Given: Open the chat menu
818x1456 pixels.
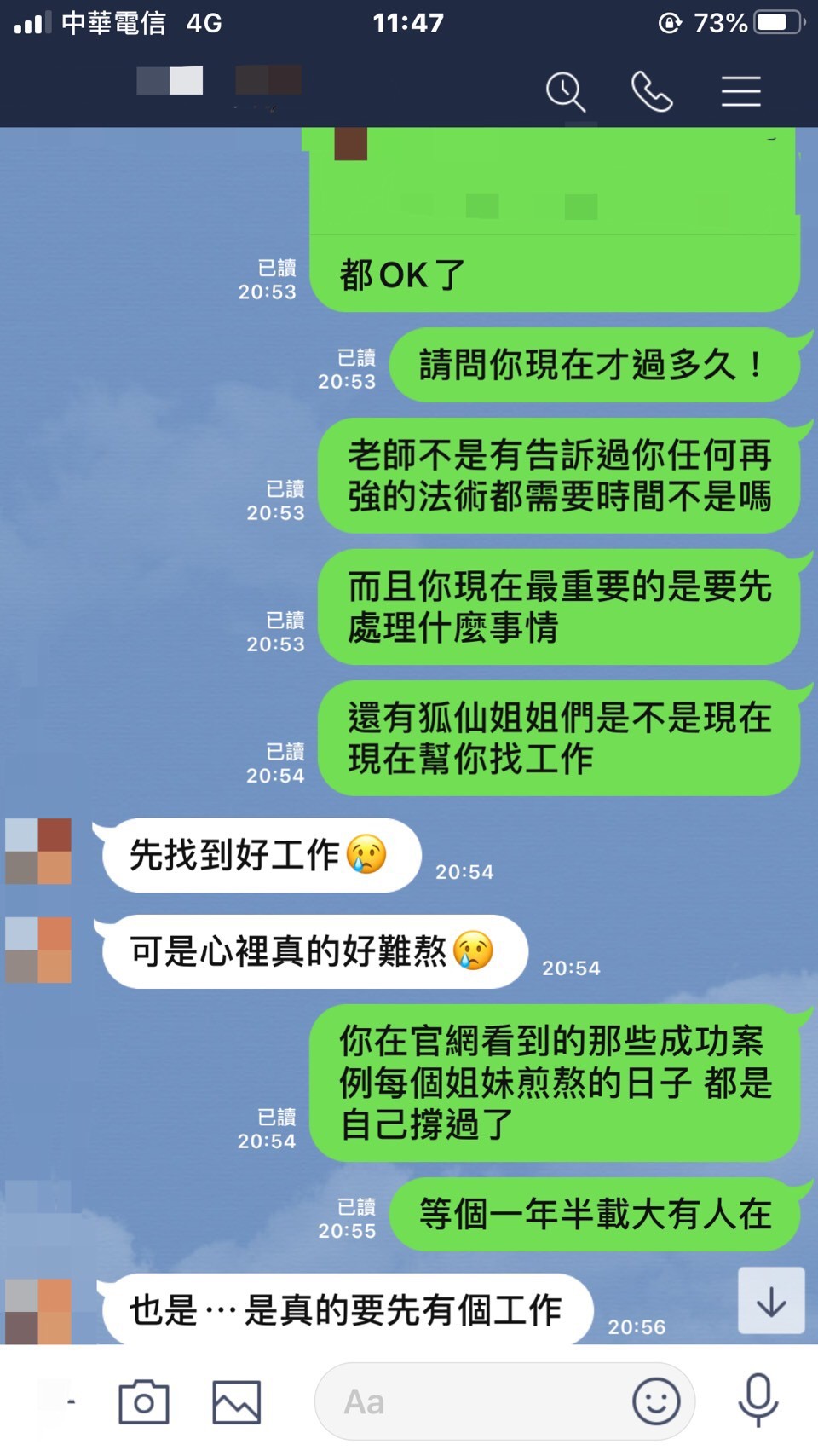Looking at the screenshot, I should (x=740, y=91).
